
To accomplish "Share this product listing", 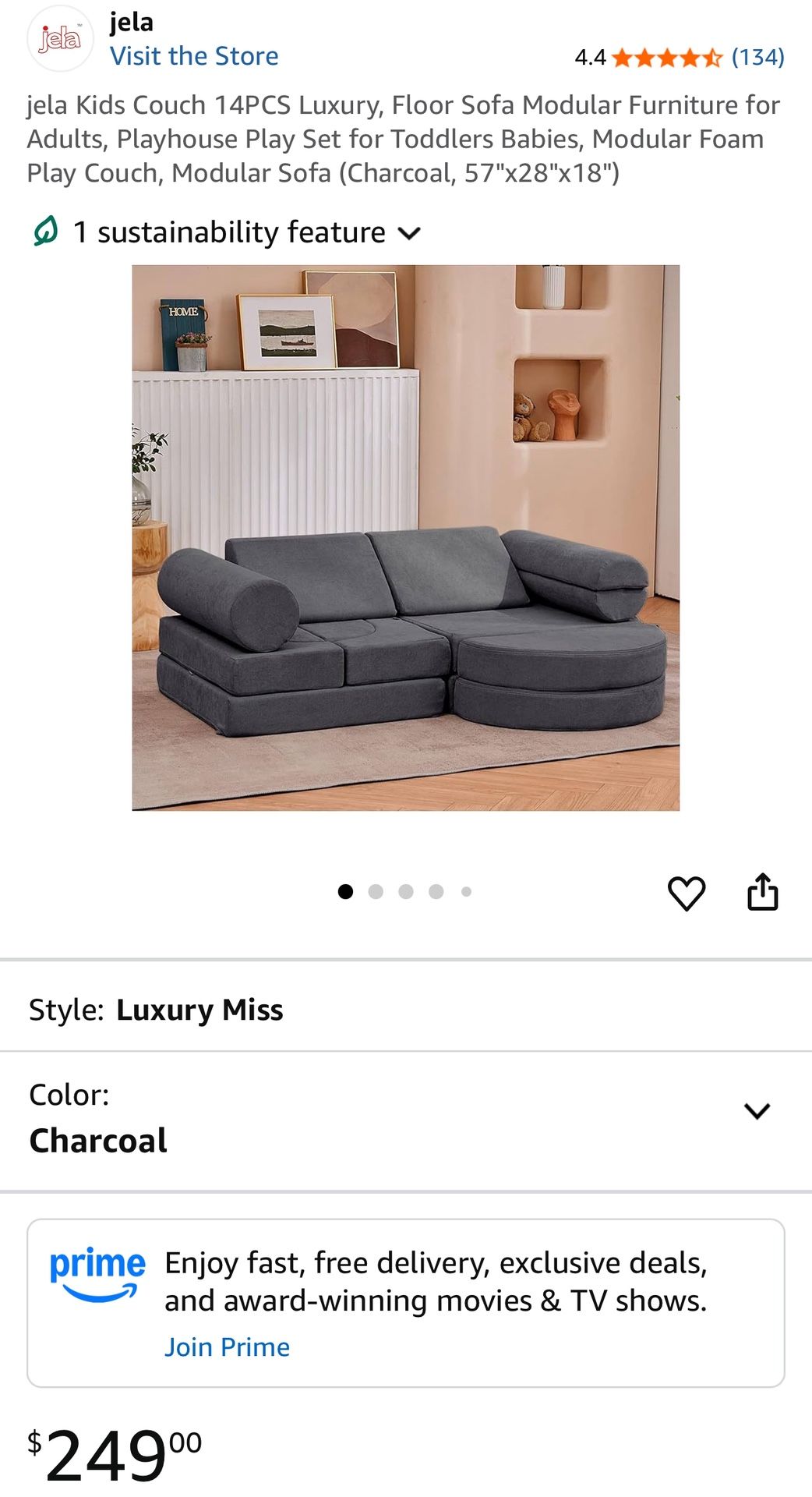I will pos(762,892).
